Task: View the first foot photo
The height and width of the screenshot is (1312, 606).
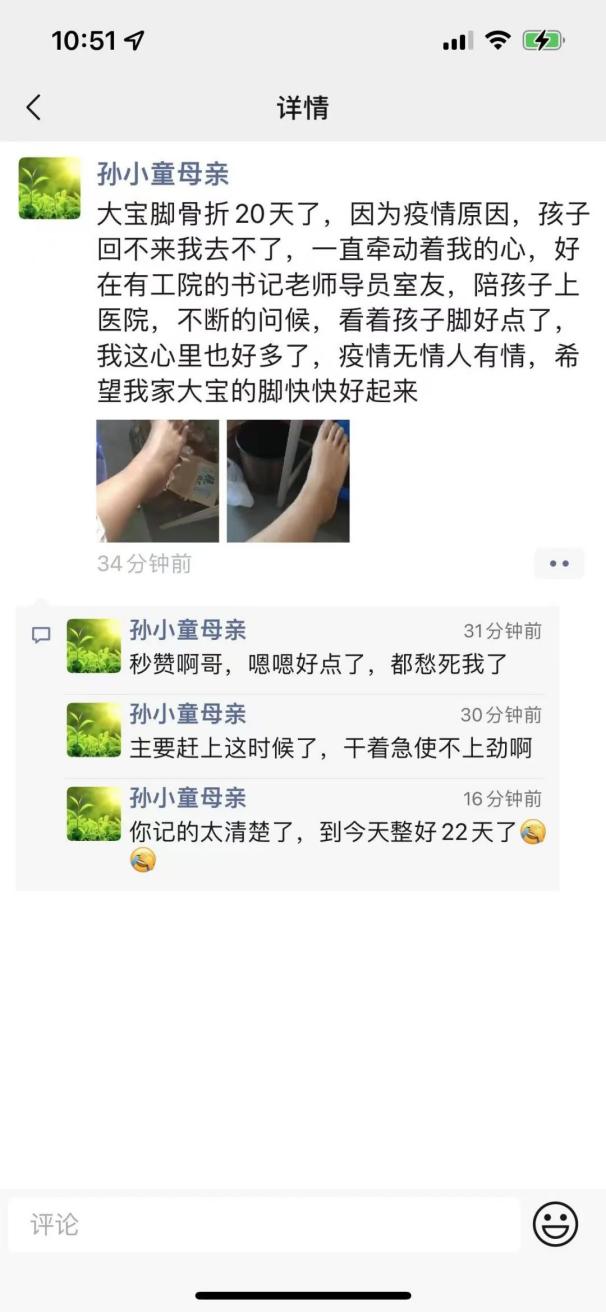Action: [157, 481]
